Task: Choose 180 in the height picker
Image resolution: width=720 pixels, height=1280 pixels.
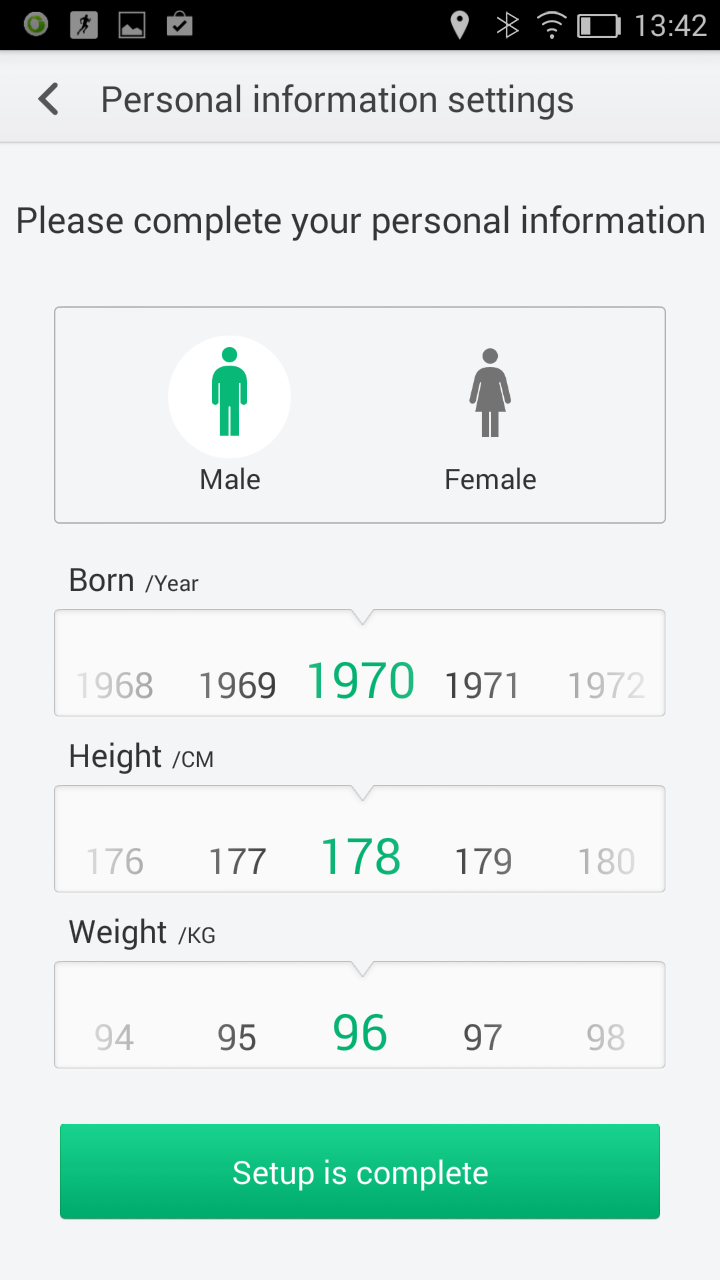Action: [x=606, y=861]
